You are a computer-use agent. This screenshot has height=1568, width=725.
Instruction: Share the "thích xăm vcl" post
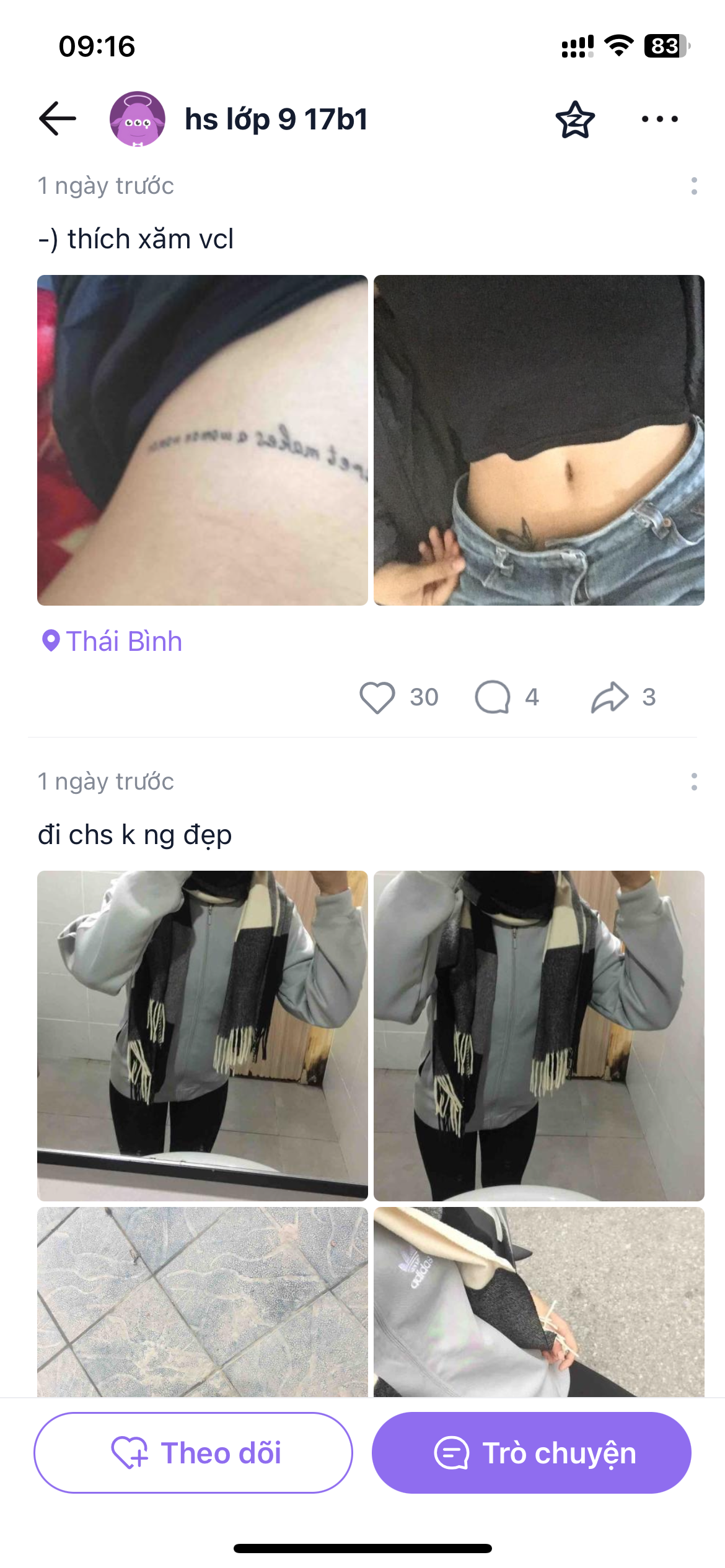pyautogui.click(x=610, y=697)
